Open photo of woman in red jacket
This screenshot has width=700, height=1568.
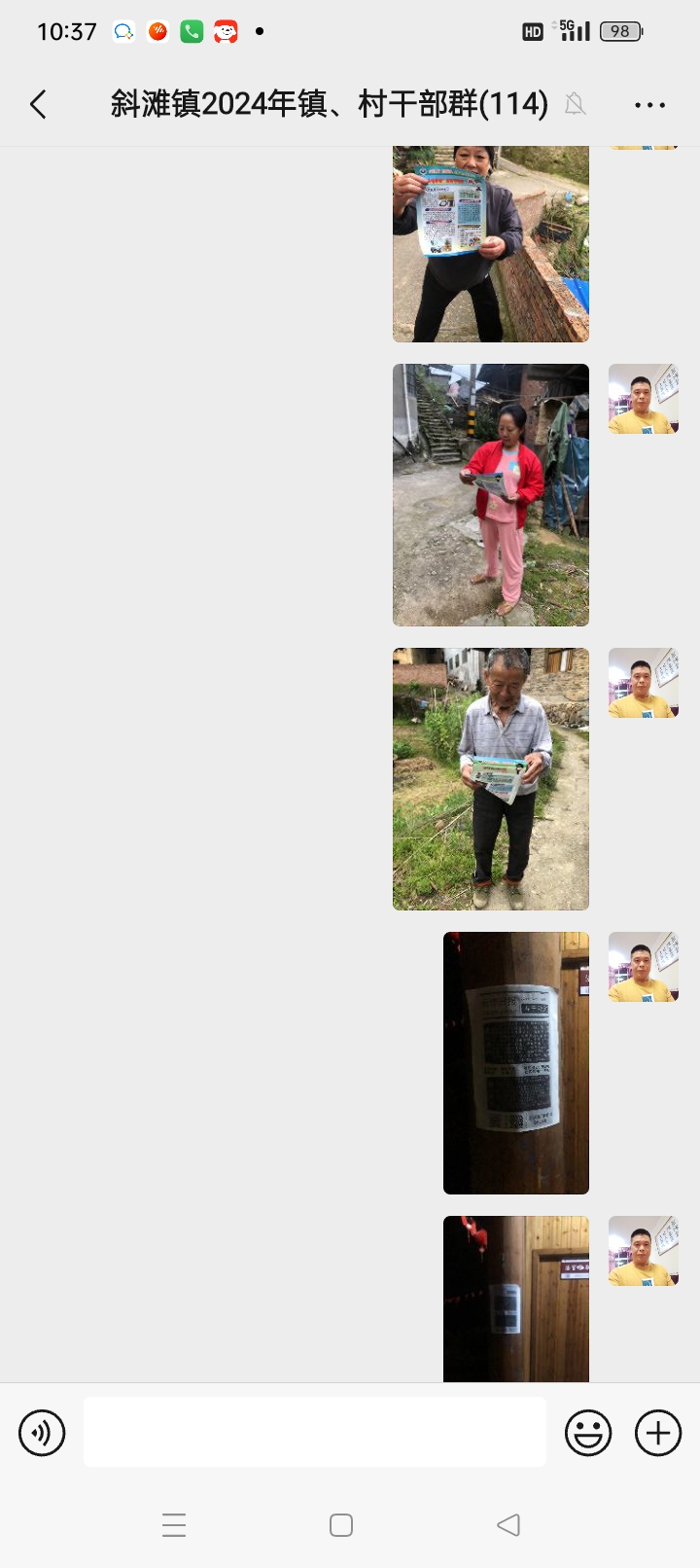coord(490,495)
